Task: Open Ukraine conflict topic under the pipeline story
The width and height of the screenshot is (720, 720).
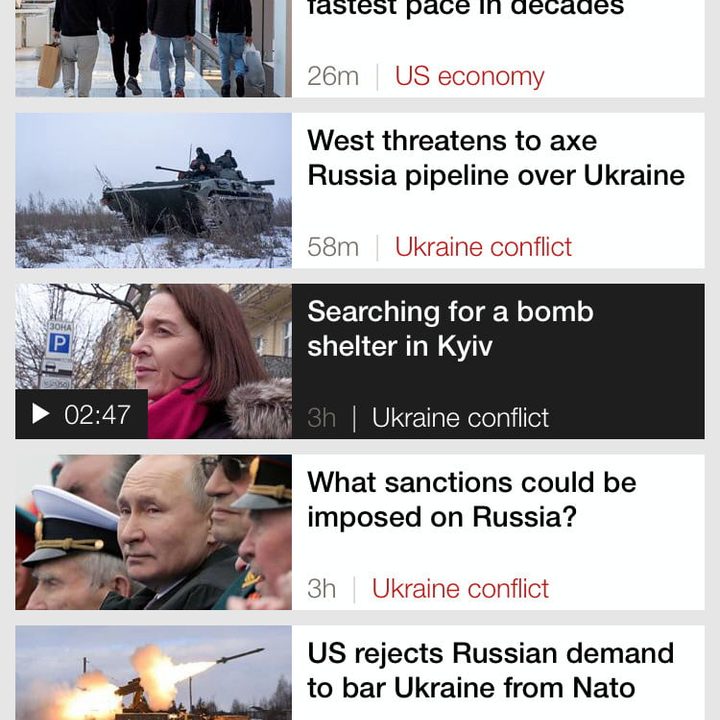Action: tap(483, 247)
